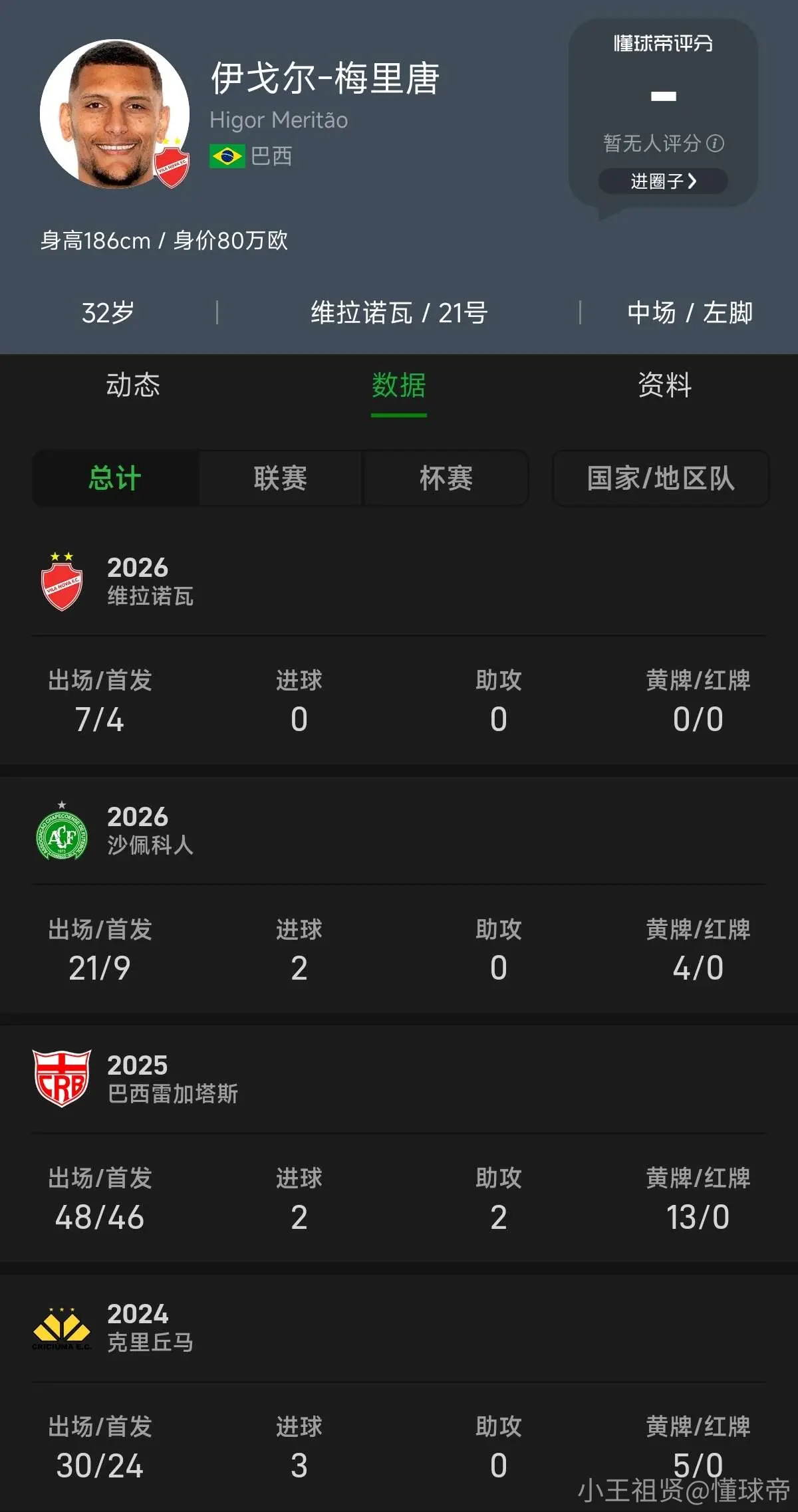Open the 资料 tab
Screen dimensions: 798x1512
coord(665,385)
